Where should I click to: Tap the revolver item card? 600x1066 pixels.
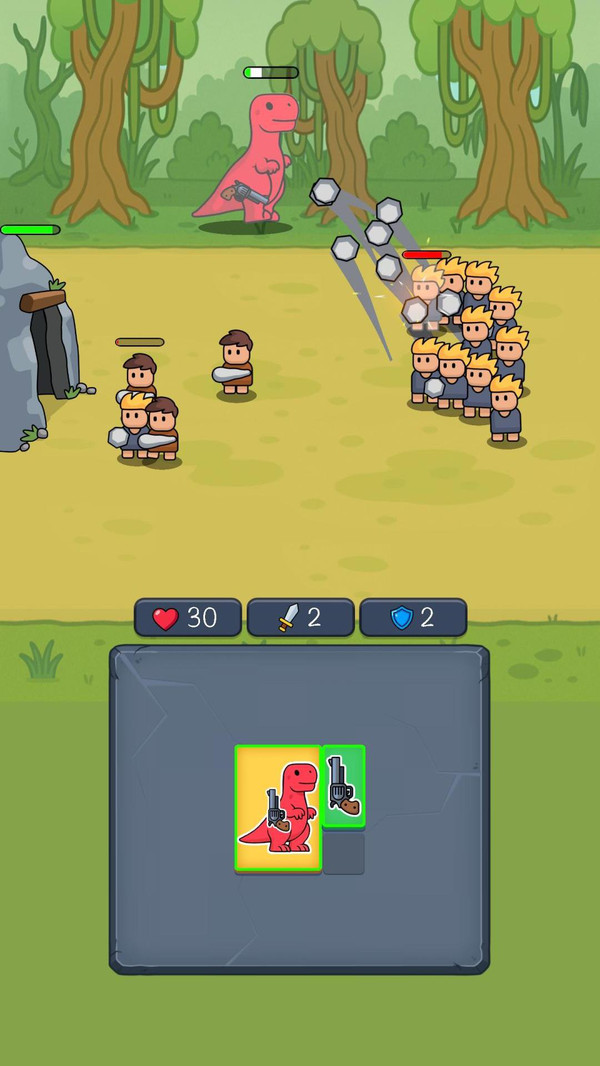(x=343, y=786)
